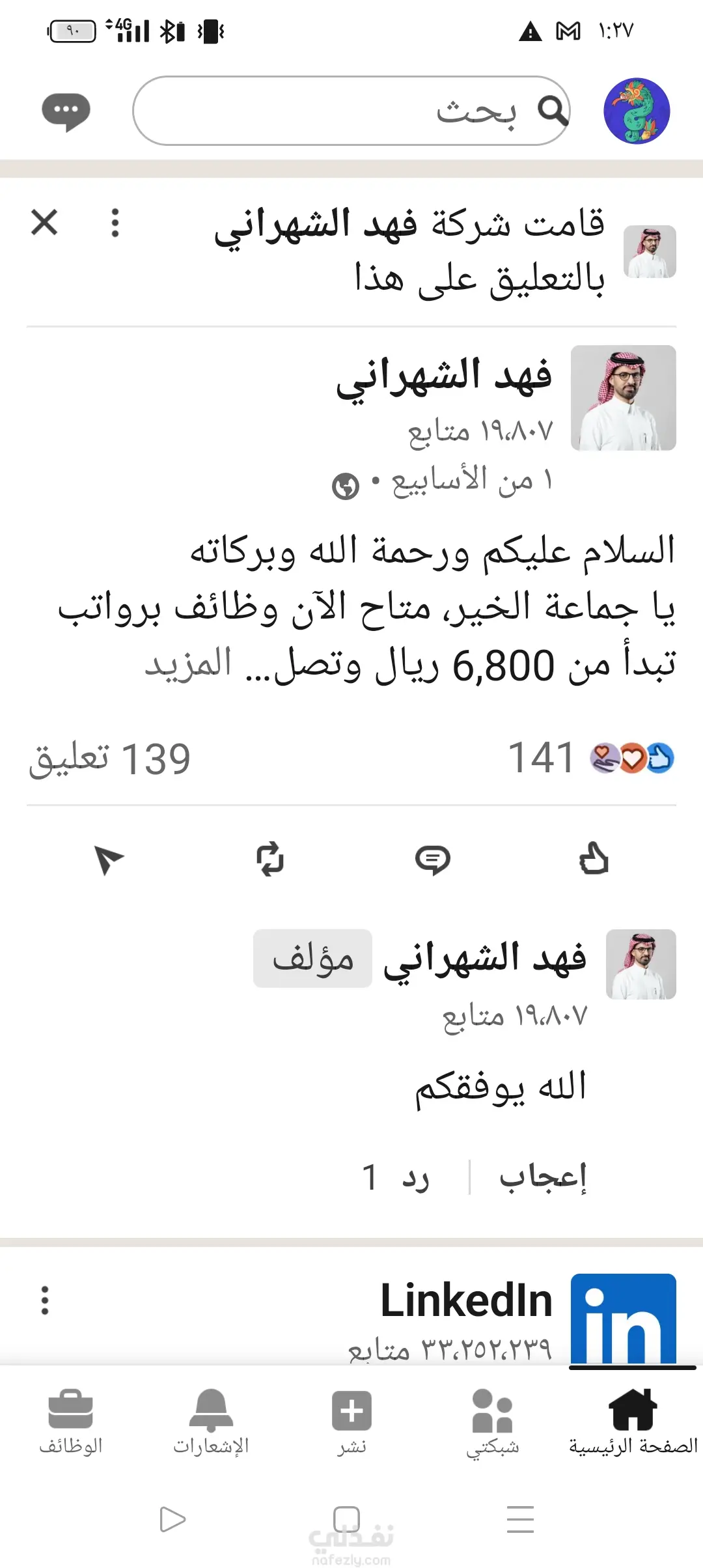This screenshot has width=703, height=1568.
Task: Create a post with نشر tab
Action: point(351,1423)
